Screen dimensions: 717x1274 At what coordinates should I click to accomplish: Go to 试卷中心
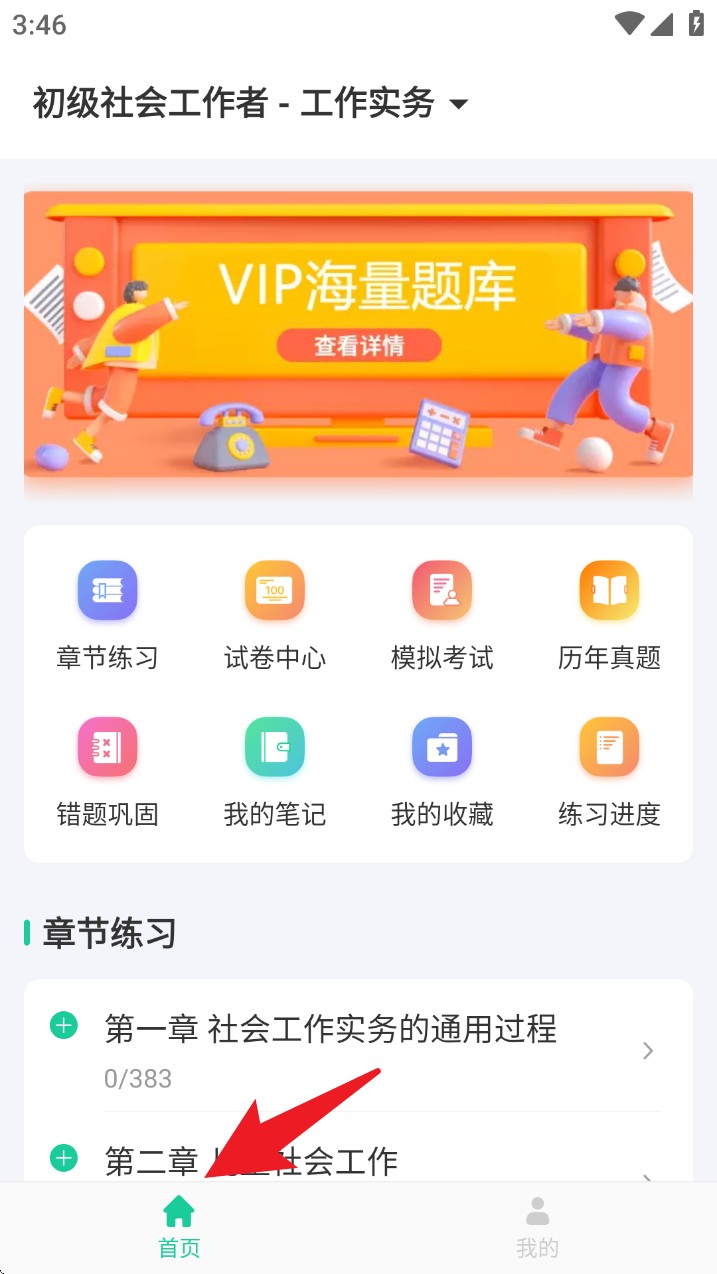point(274,614)
